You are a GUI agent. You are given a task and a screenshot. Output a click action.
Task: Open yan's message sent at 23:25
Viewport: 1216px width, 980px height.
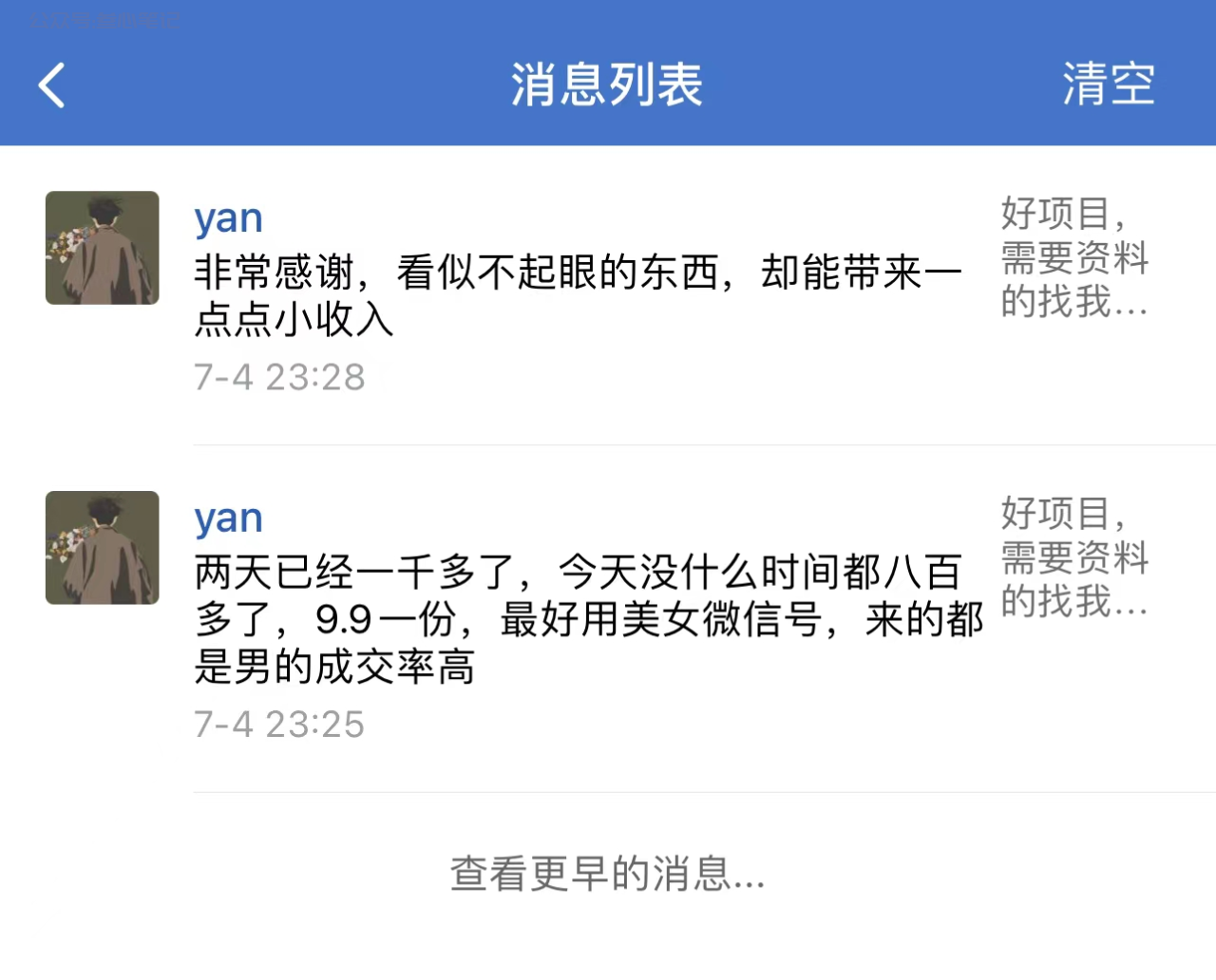(x=587, y=619)
